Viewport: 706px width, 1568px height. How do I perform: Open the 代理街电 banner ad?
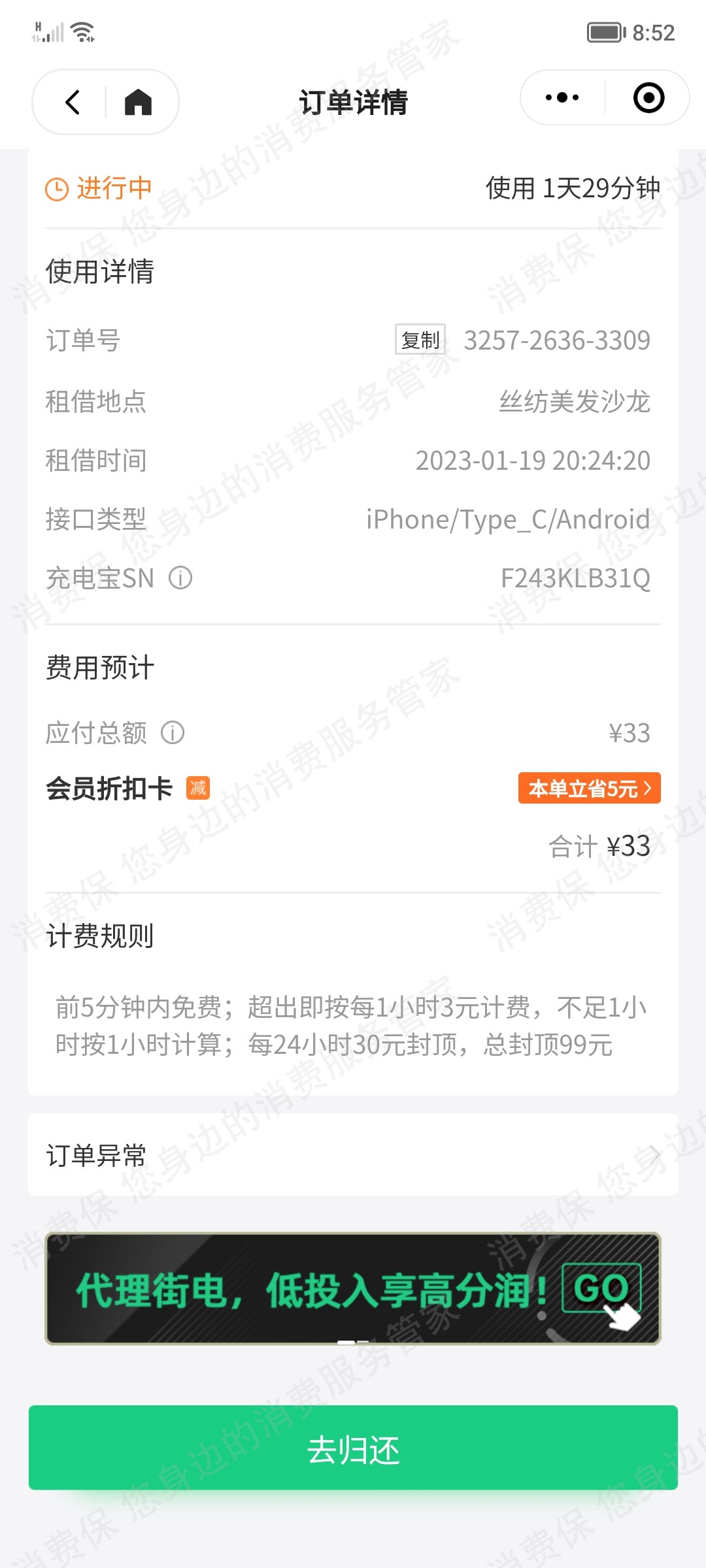[353, 1288]
